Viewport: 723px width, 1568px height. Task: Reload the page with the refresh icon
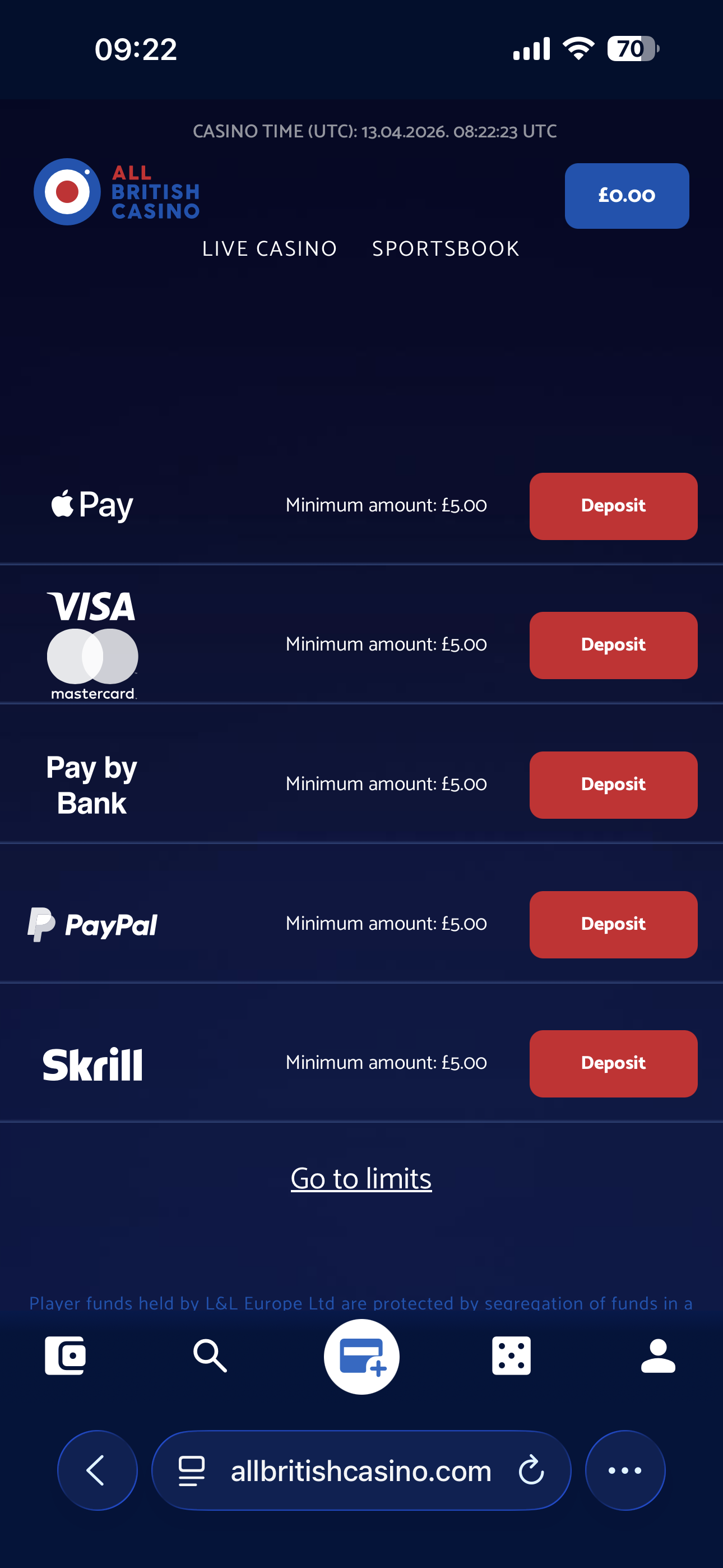(x=531, y=1470)
